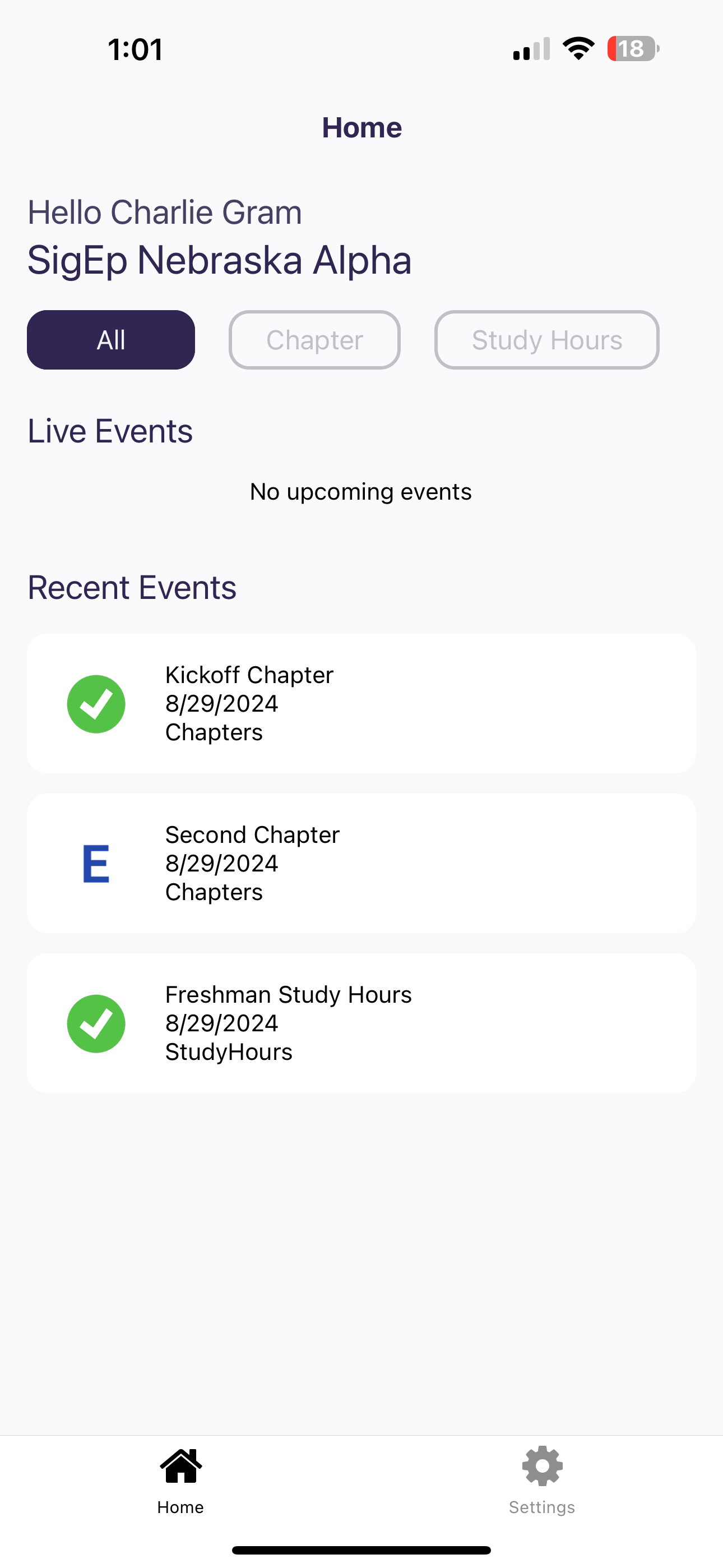Expand the Second Chapter event card
The height and width of the screenshot is (1568, 723).
[x=361, y=863]
